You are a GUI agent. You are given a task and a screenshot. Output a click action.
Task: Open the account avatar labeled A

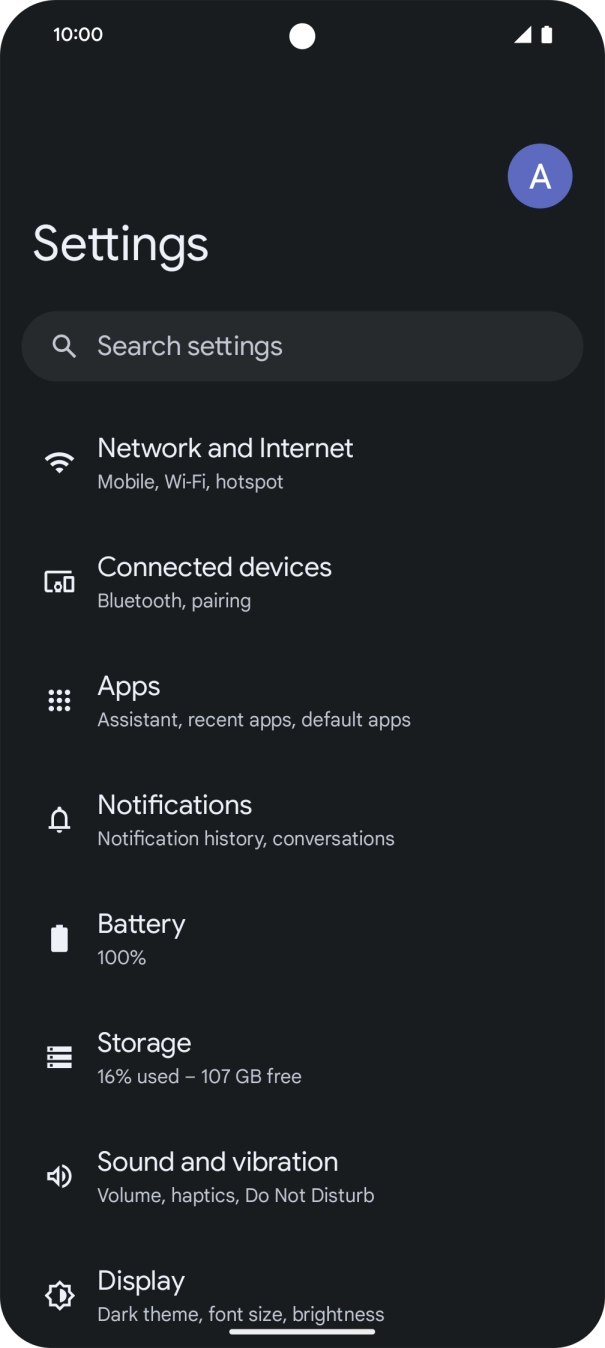[540, 176]
